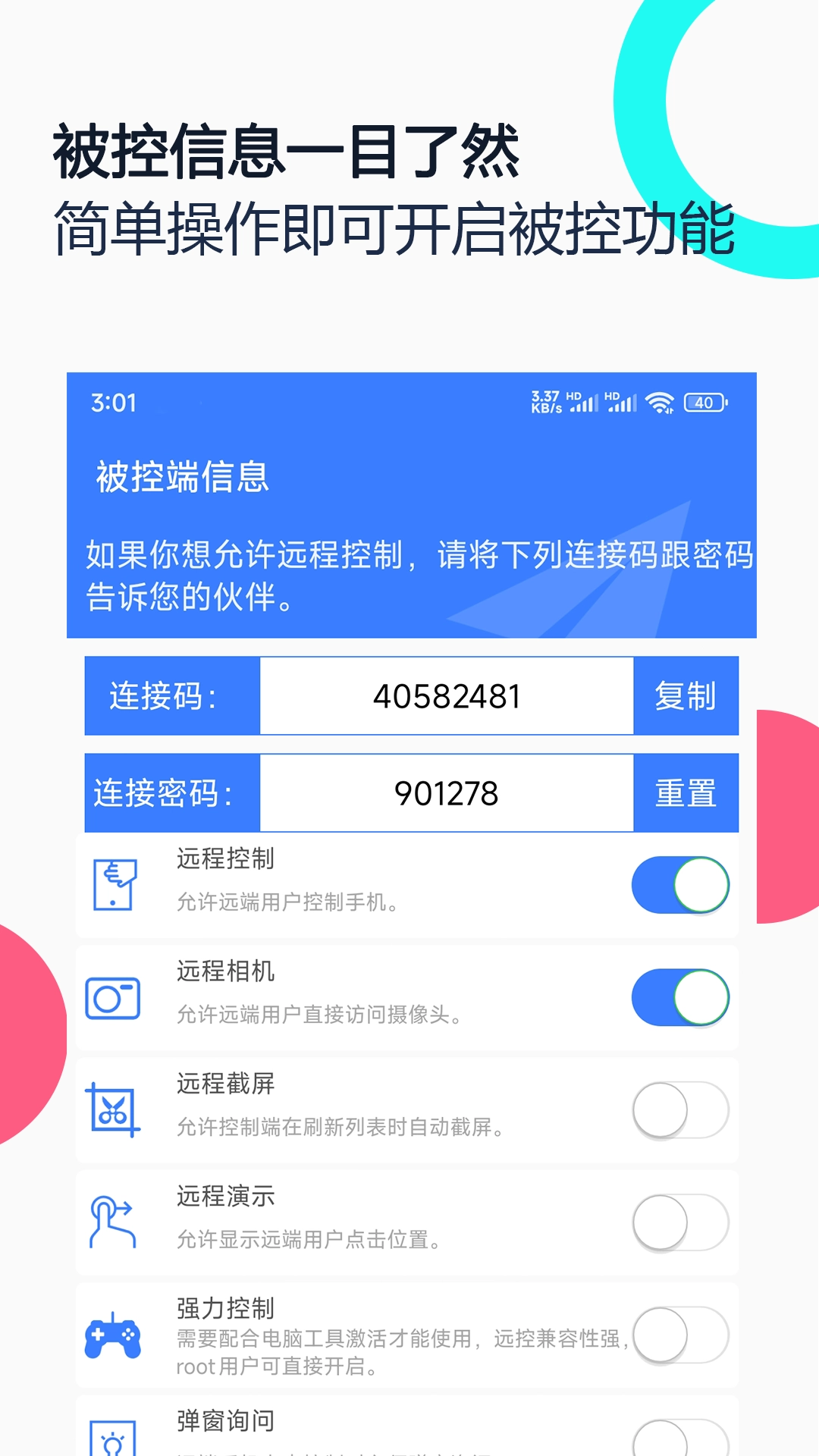The height and width of the screenshot is (1456, 819).
Task: Click the 远程截屏 scissors icon
Action: click(115, 1109)
